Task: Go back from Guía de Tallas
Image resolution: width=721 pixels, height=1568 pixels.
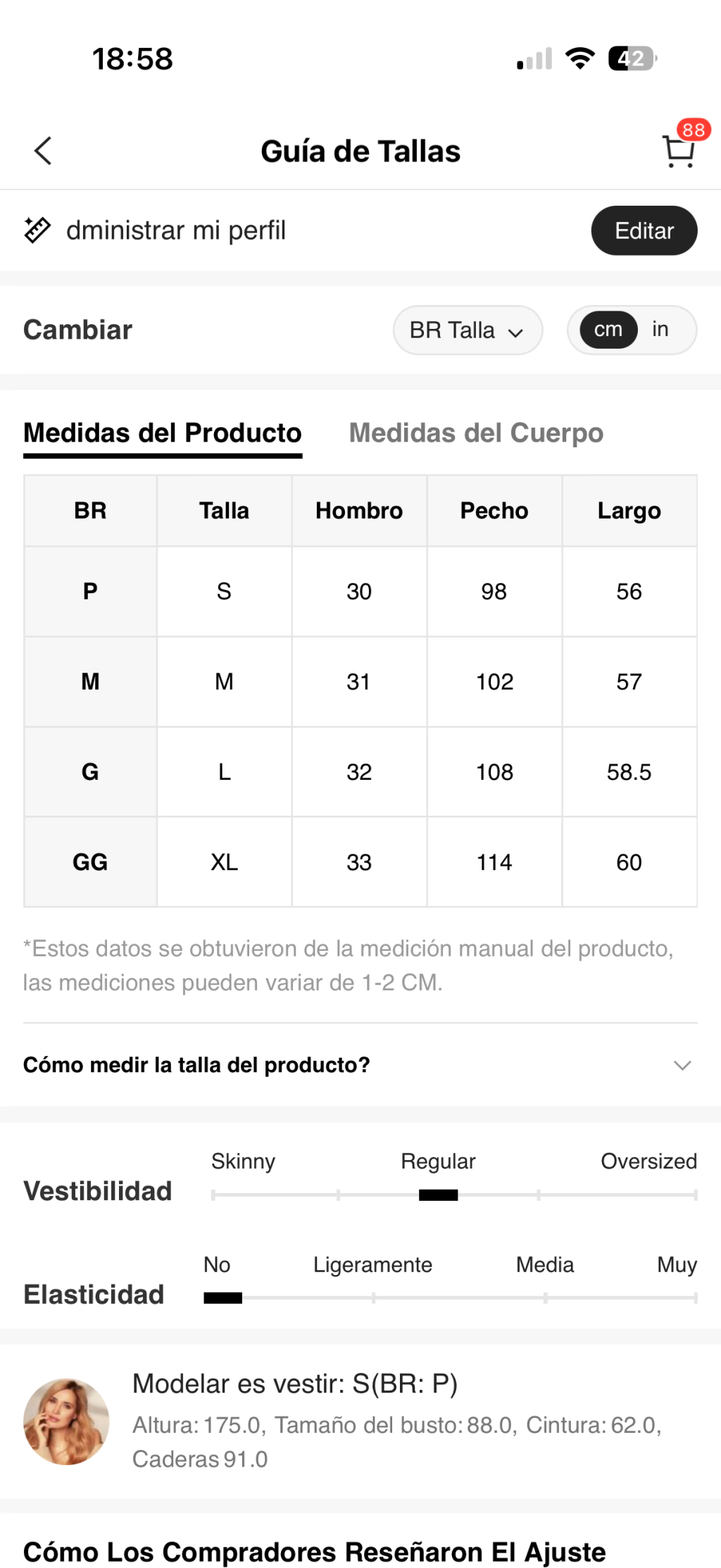Action: click(x=43, y=151)
